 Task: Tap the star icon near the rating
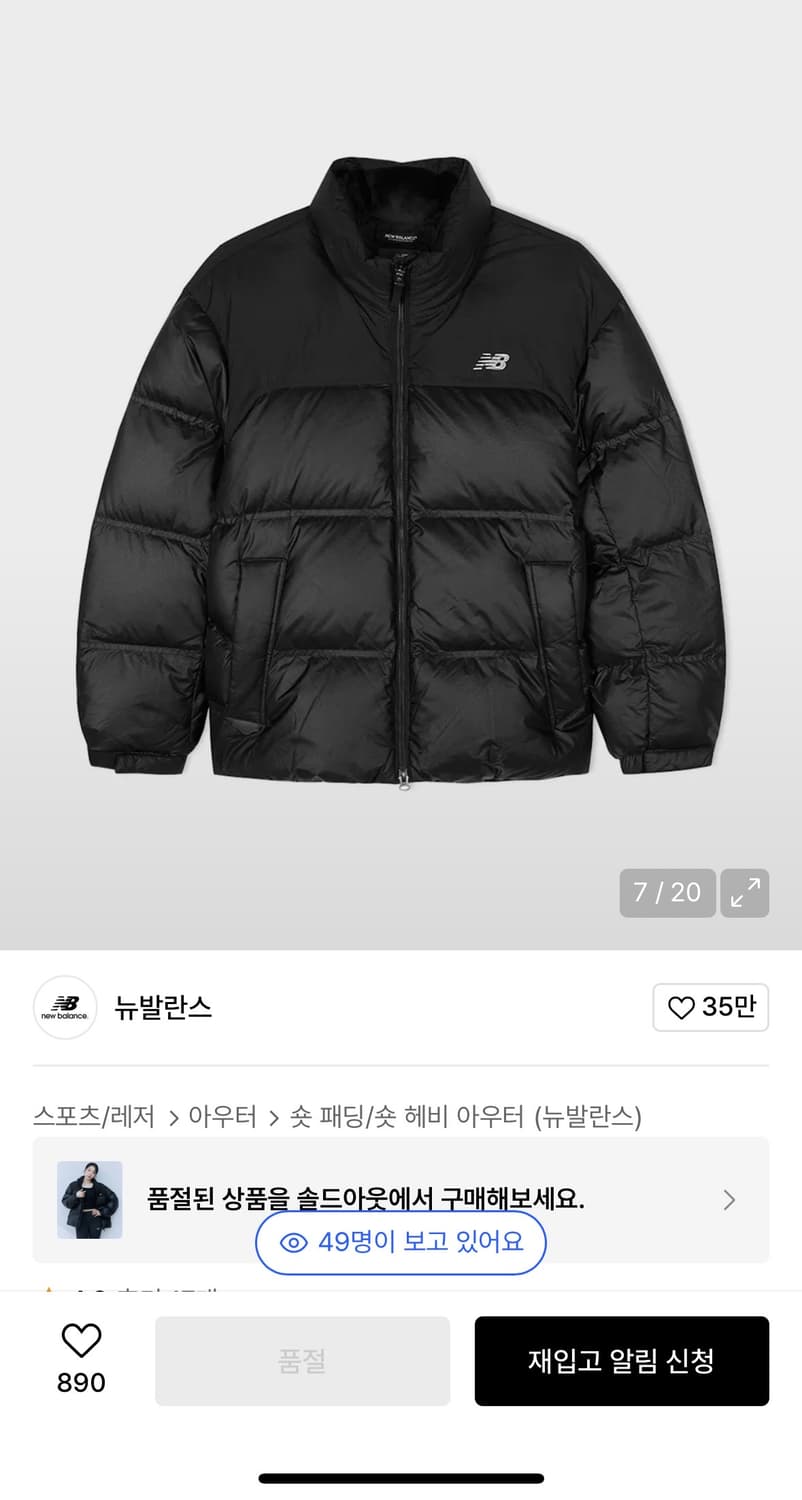click(x=48, y=1291)
